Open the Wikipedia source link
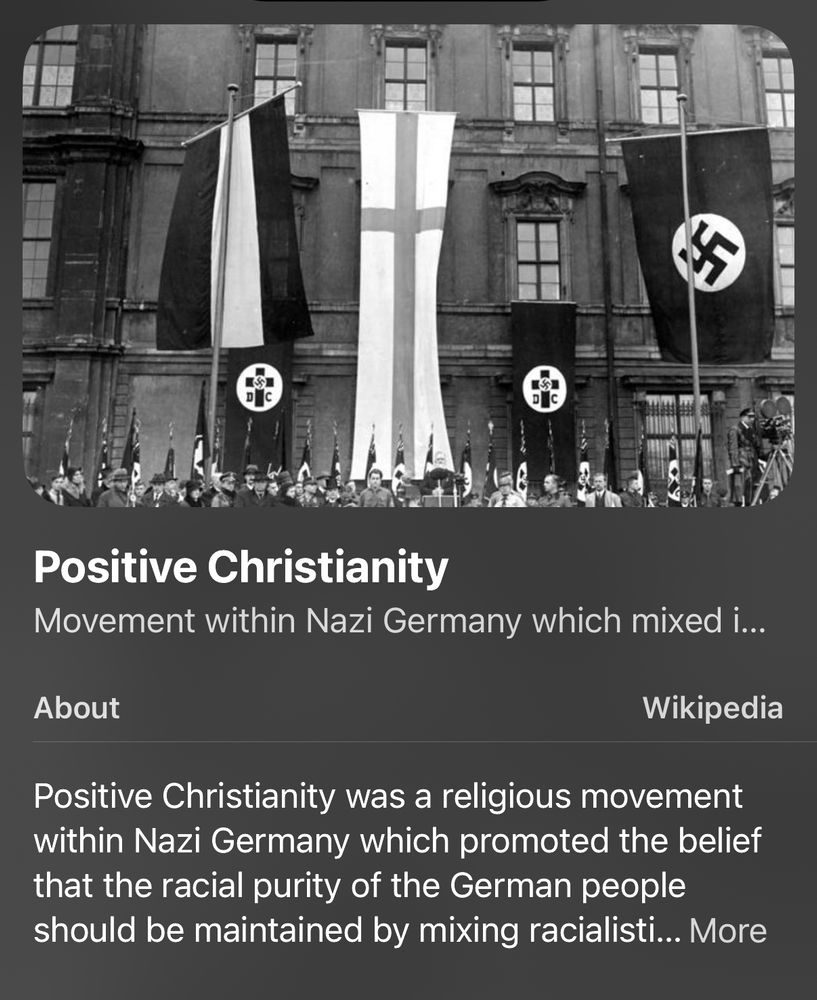The image size is (817, 1000). point(712,708)
